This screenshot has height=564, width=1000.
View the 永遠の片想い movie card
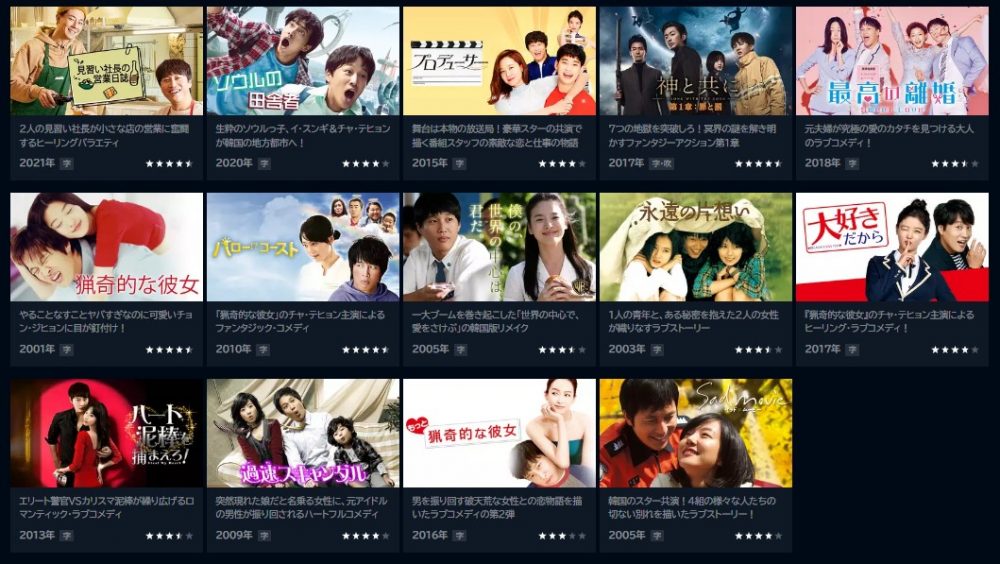click(x=695, y=247)
